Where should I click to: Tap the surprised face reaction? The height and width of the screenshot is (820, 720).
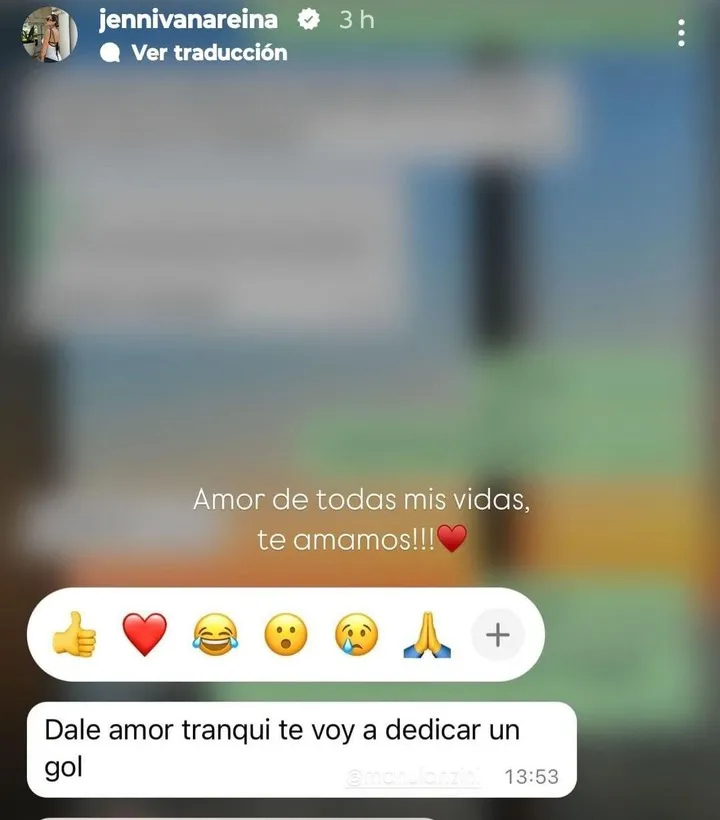click(x=284, y=633)
